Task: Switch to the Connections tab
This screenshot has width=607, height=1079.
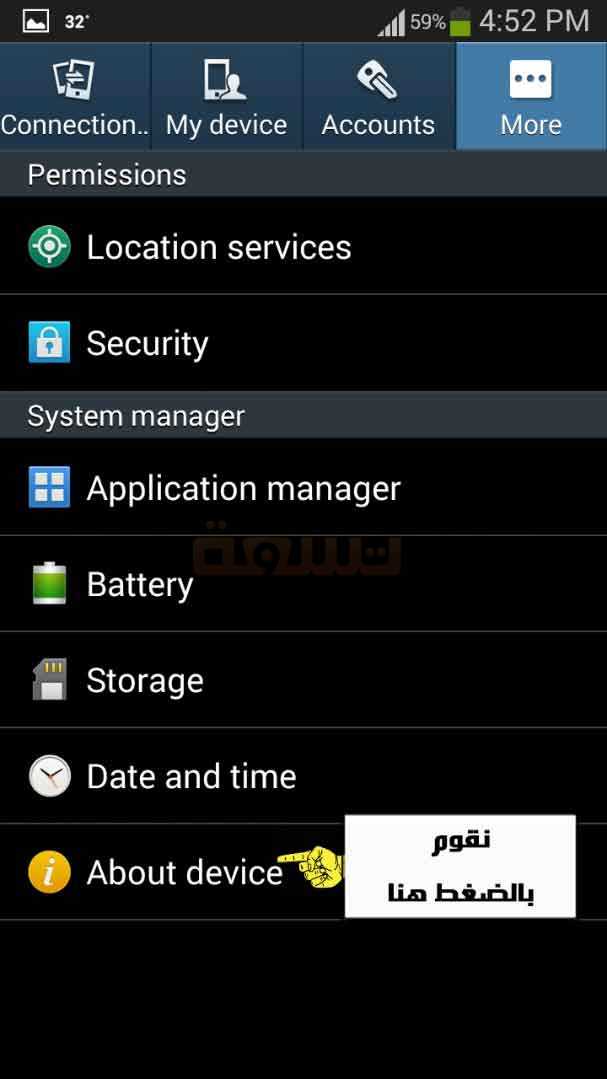Action: point(75,97)
